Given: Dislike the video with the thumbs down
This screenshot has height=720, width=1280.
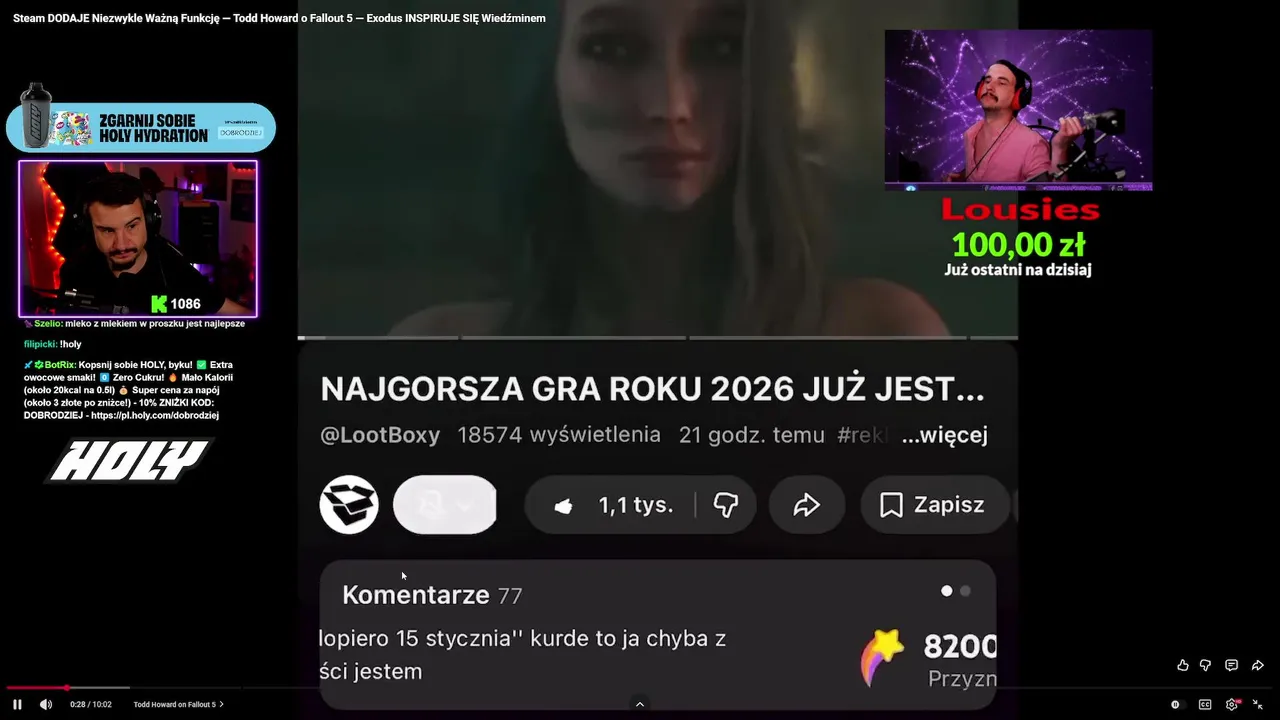Looking at the screenshot, I should click(x=1206, y=665).
